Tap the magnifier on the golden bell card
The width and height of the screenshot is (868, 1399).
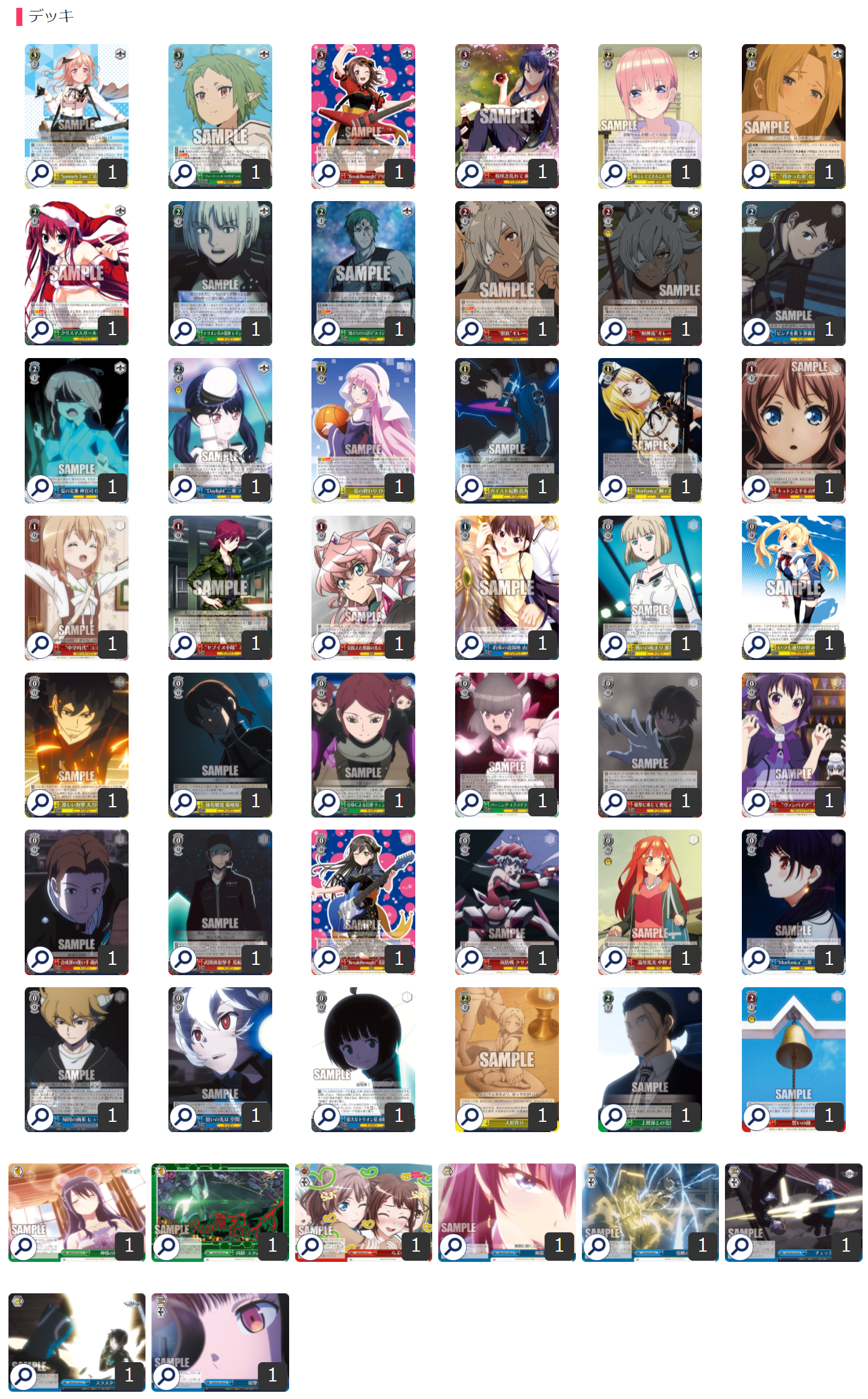coord(756,1116)
